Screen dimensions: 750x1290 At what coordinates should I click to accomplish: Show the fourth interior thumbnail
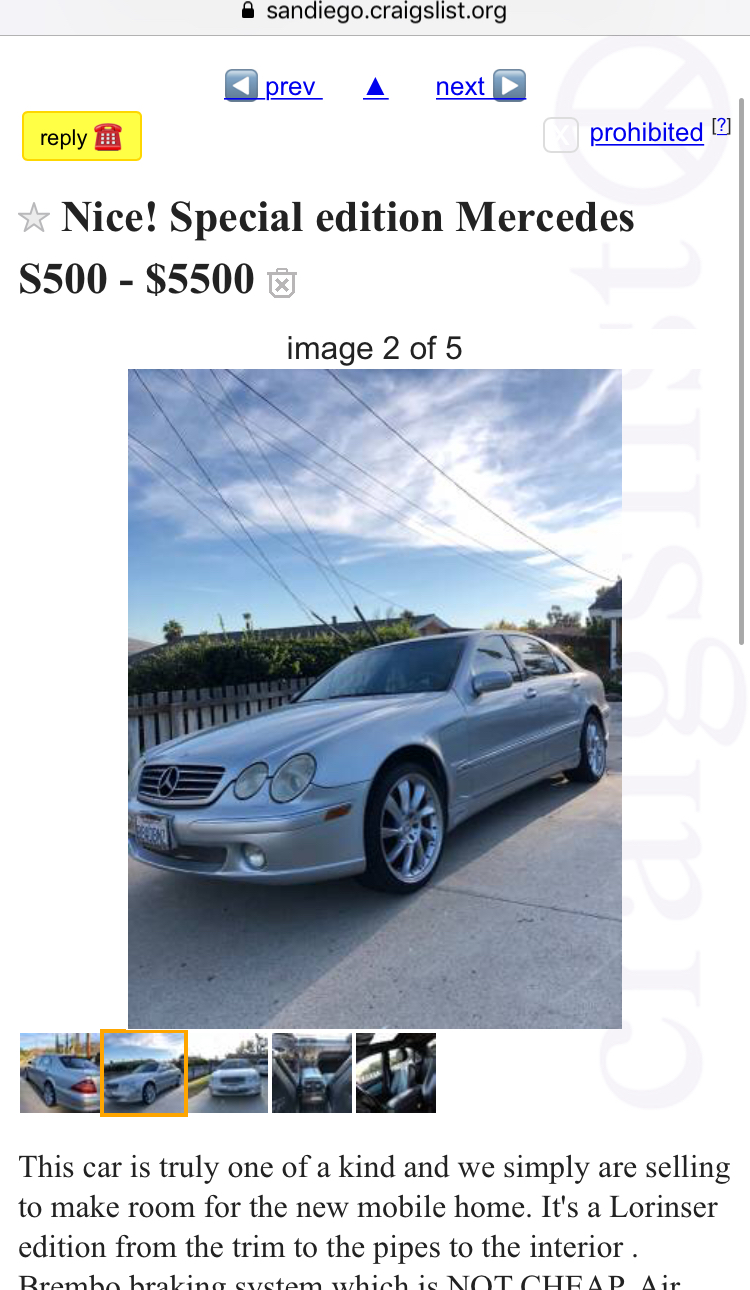(x=312, y=1073)
